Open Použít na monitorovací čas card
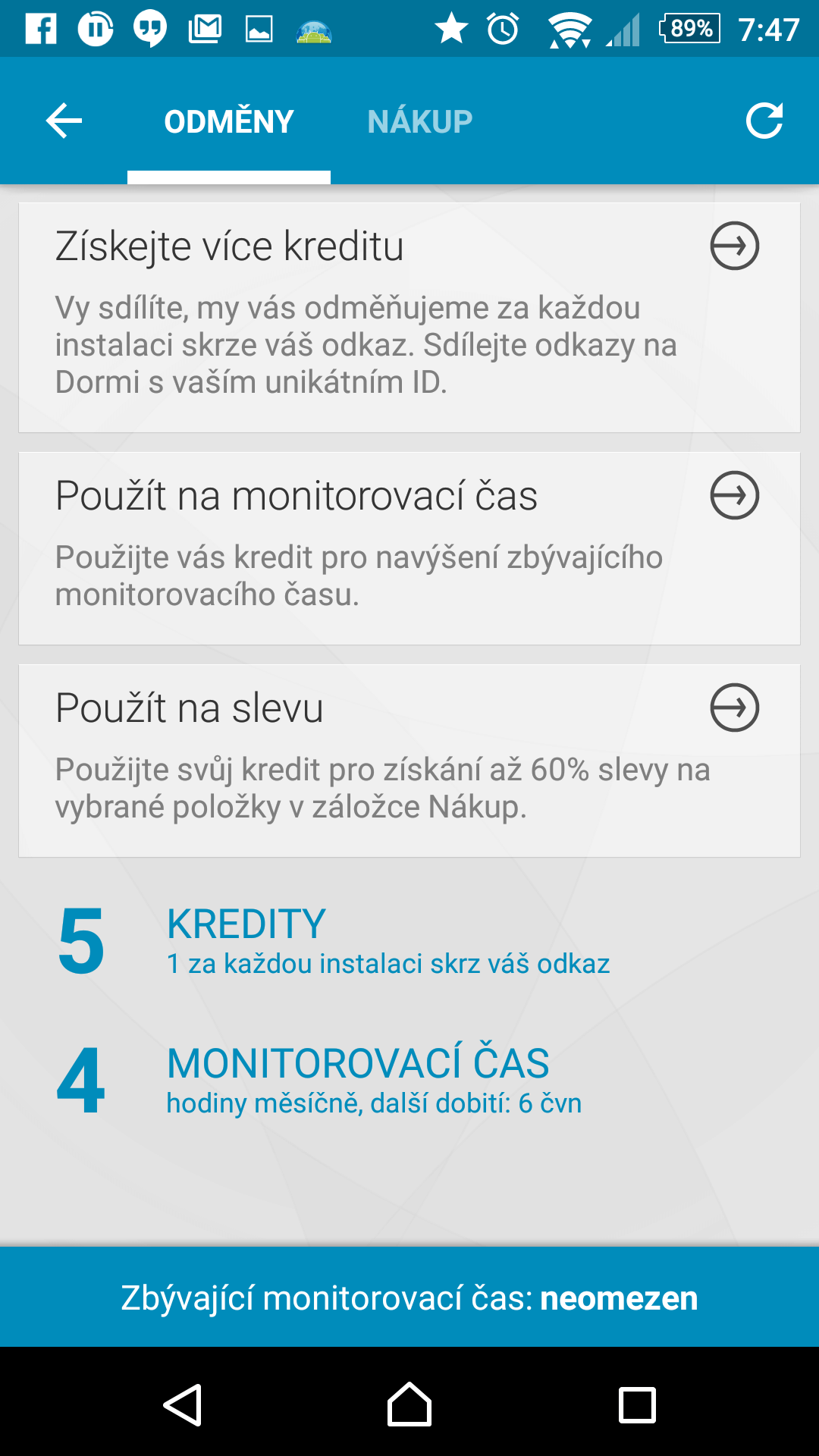The image size is (819, 1456). [x=409, y=548]
